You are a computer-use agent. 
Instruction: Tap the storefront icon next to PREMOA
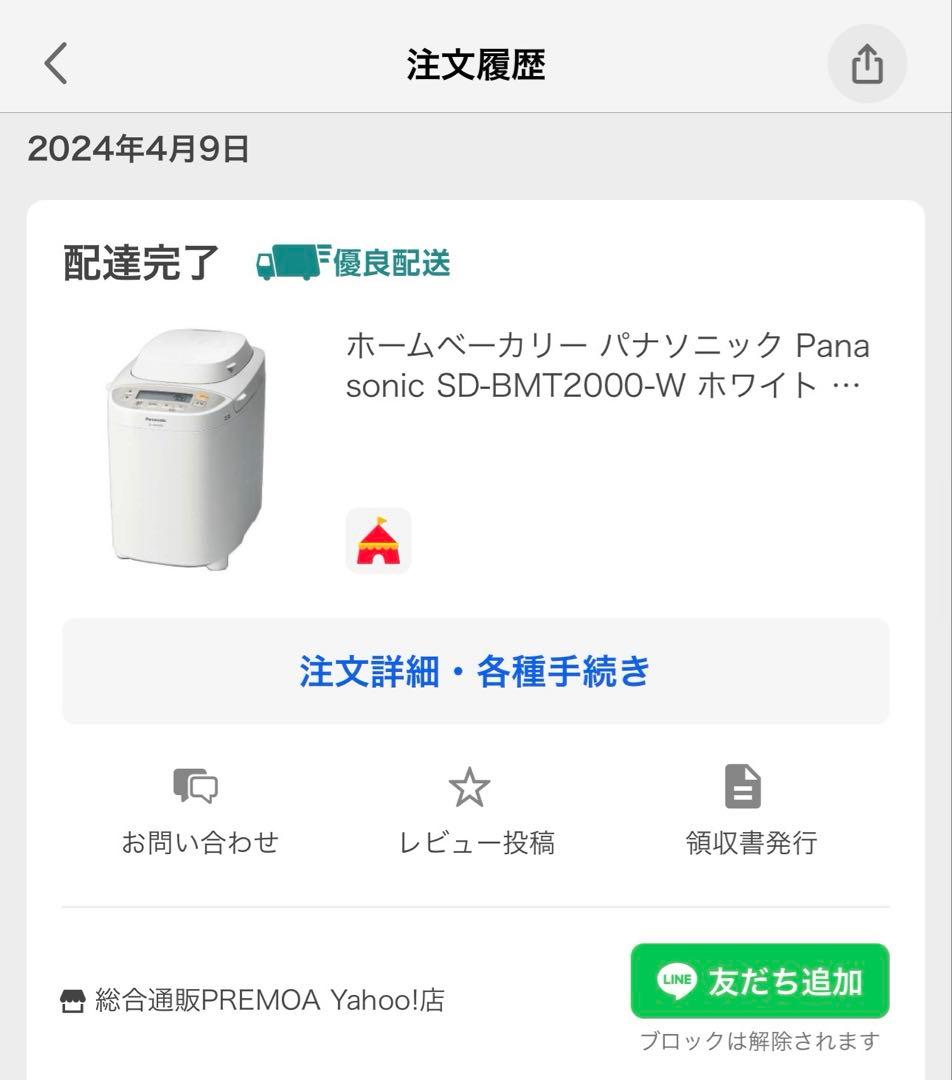point(72,1000)
